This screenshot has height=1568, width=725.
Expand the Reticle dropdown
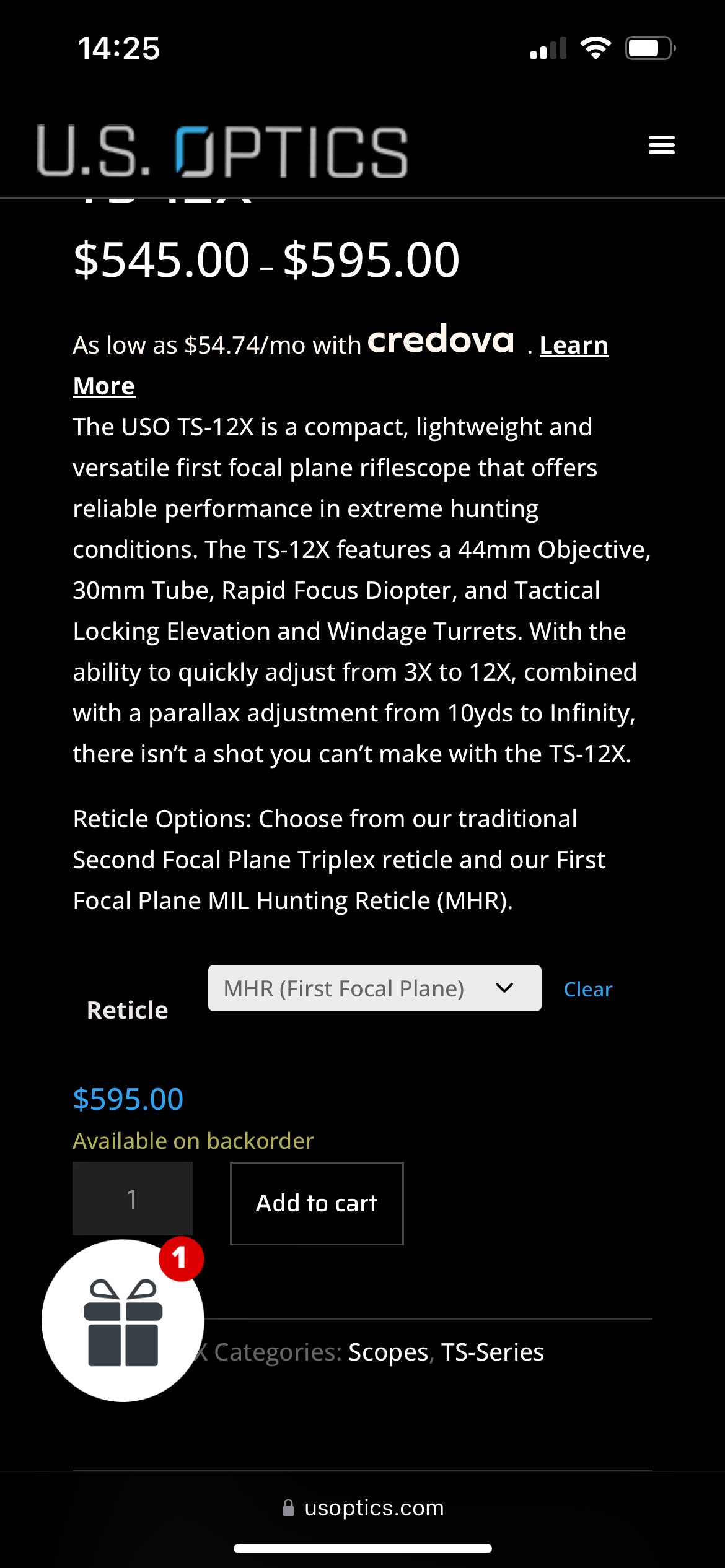pyautogui.click(x=374, y=988)
